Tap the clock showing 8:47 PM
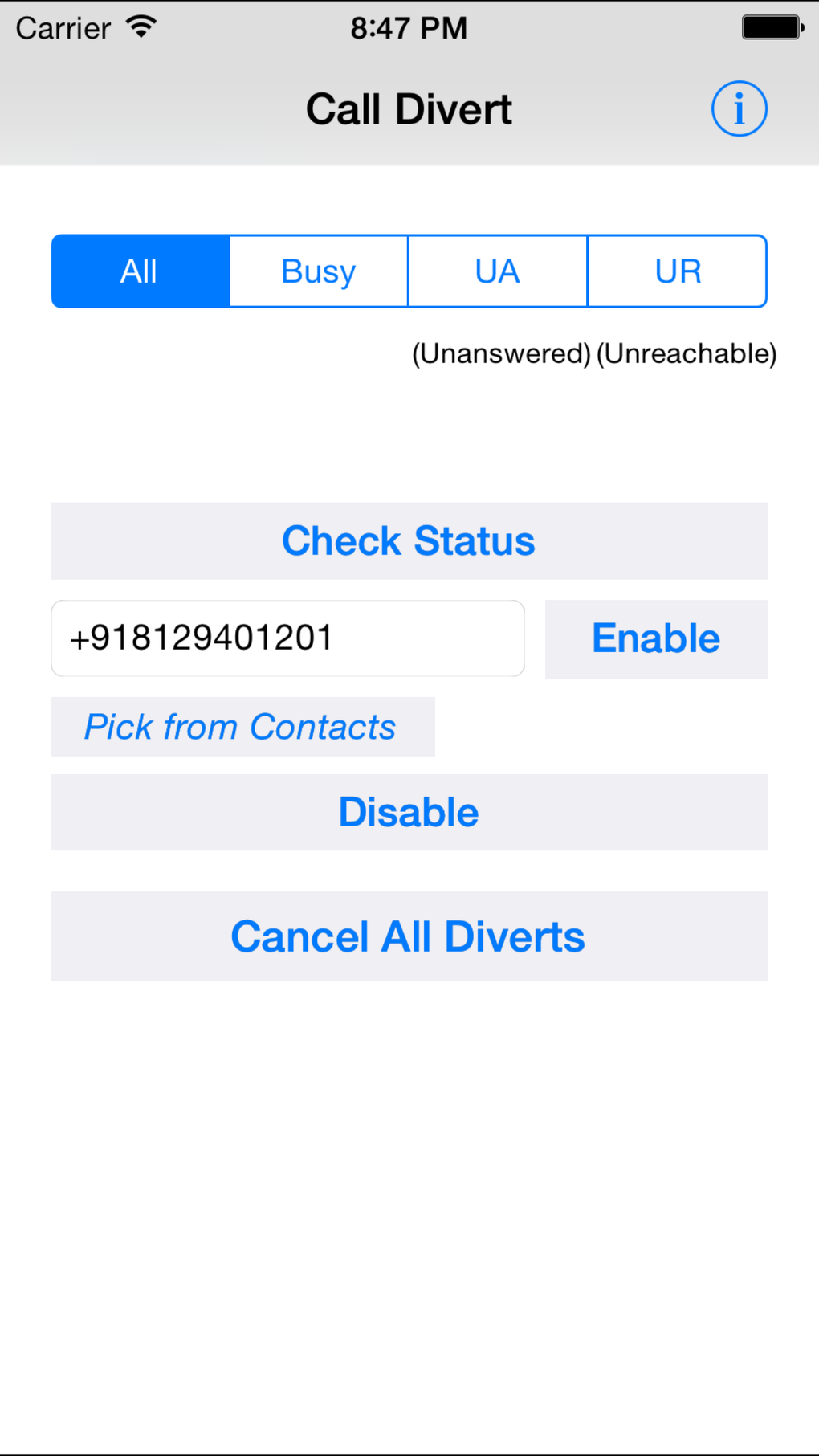 [408, 27]
